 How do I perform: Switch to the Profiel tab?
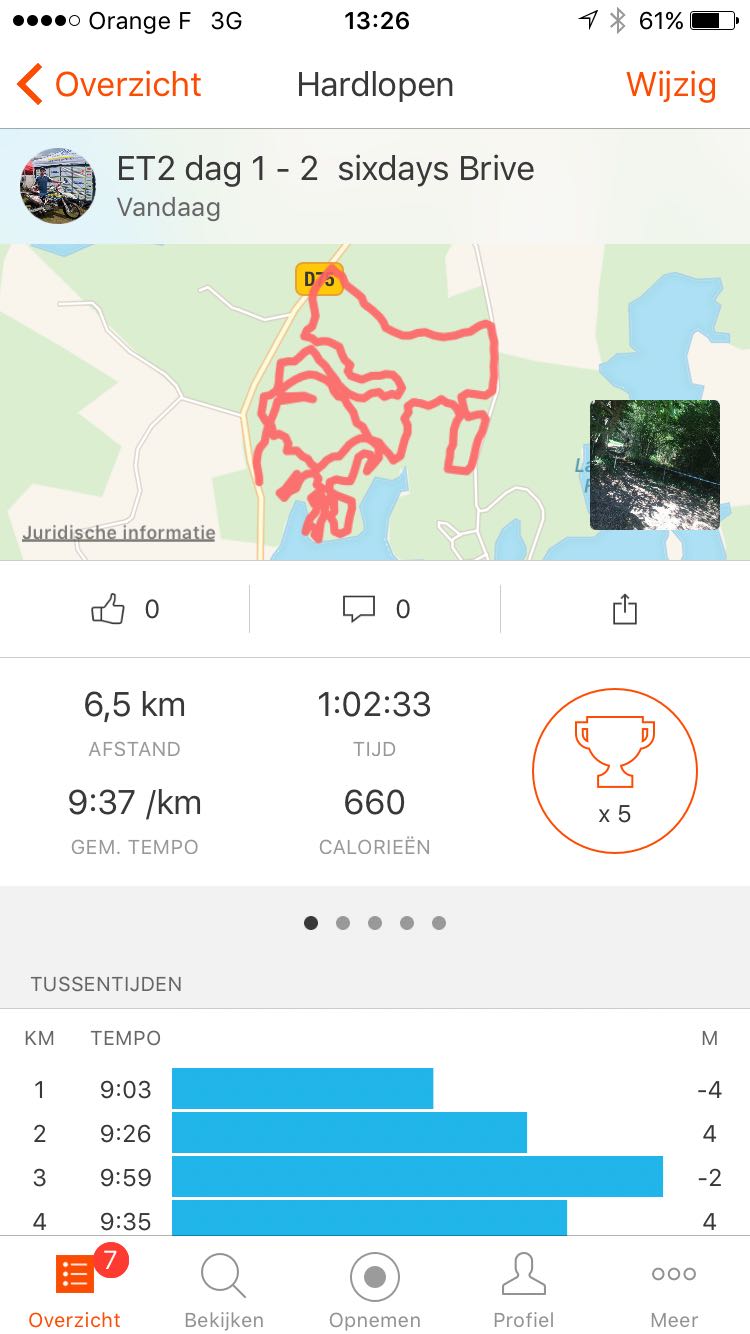pyautogui.click(x=524, y=1290)
